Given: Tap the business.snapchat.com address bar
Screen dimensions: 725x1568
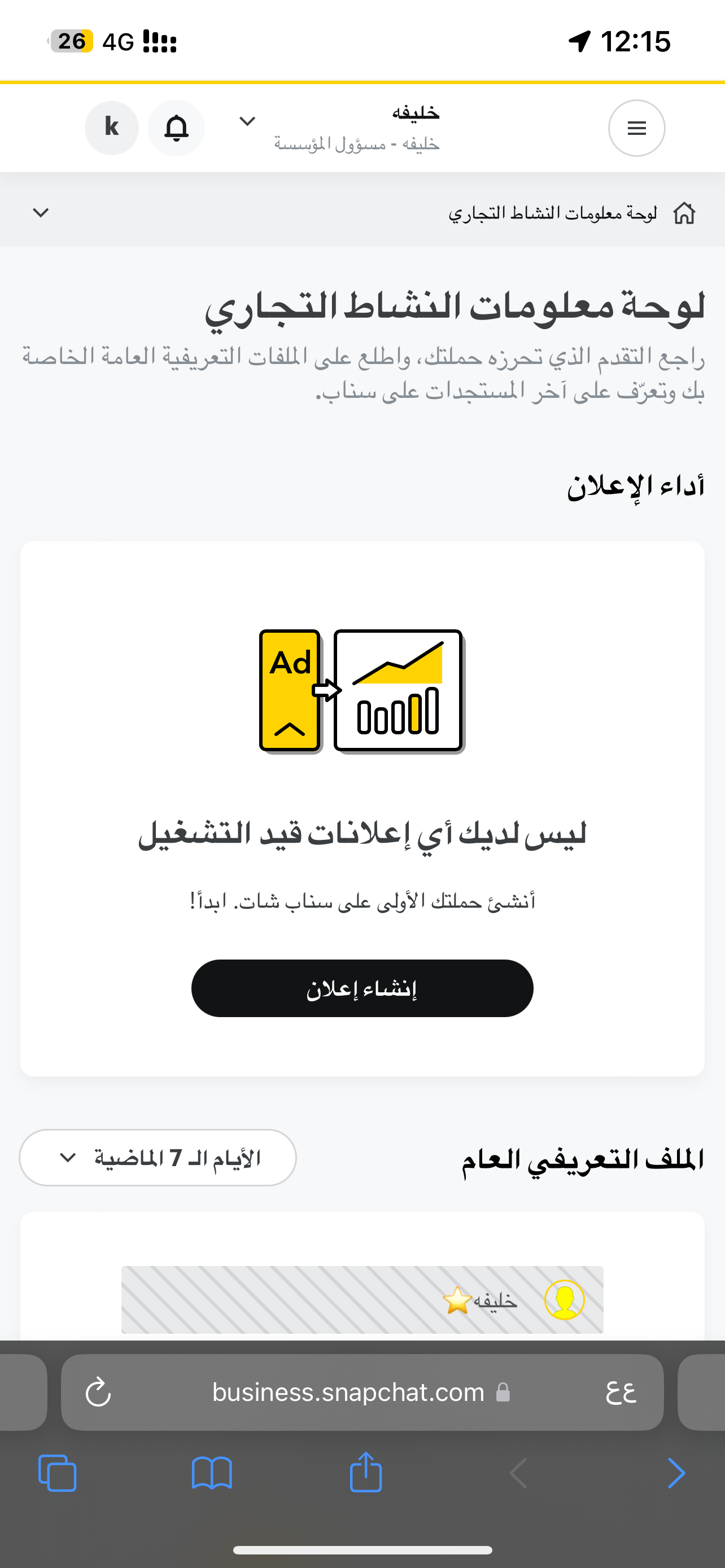Looking at the screenshot, I should click(348, 1392).
